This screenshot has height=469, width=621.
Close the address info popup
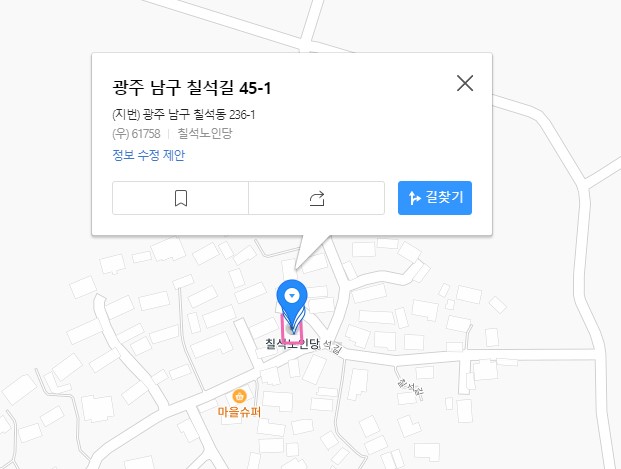click(464, 83)
